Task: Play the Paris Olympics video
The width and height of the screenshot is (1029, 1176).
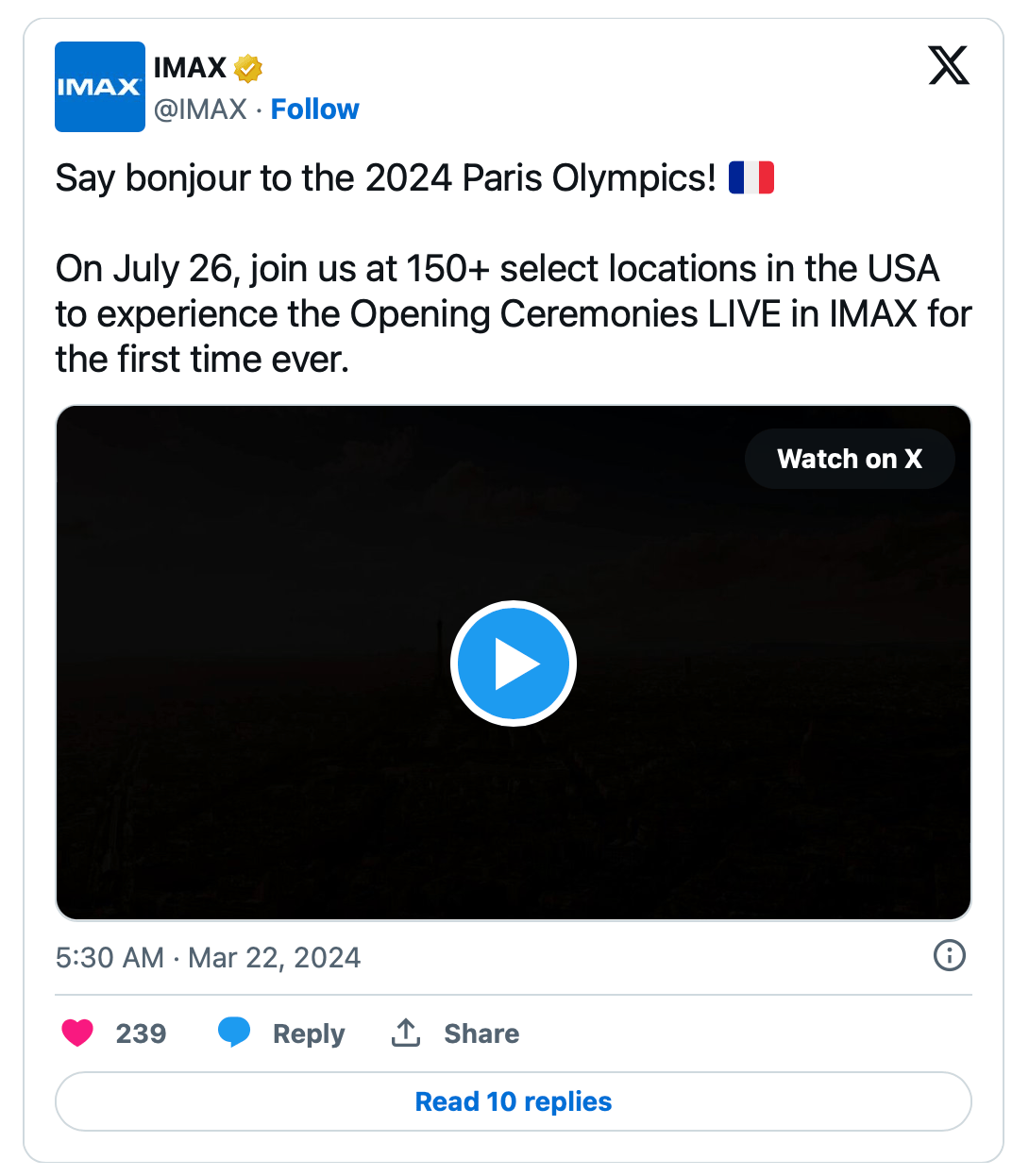Action: (513, 664)
